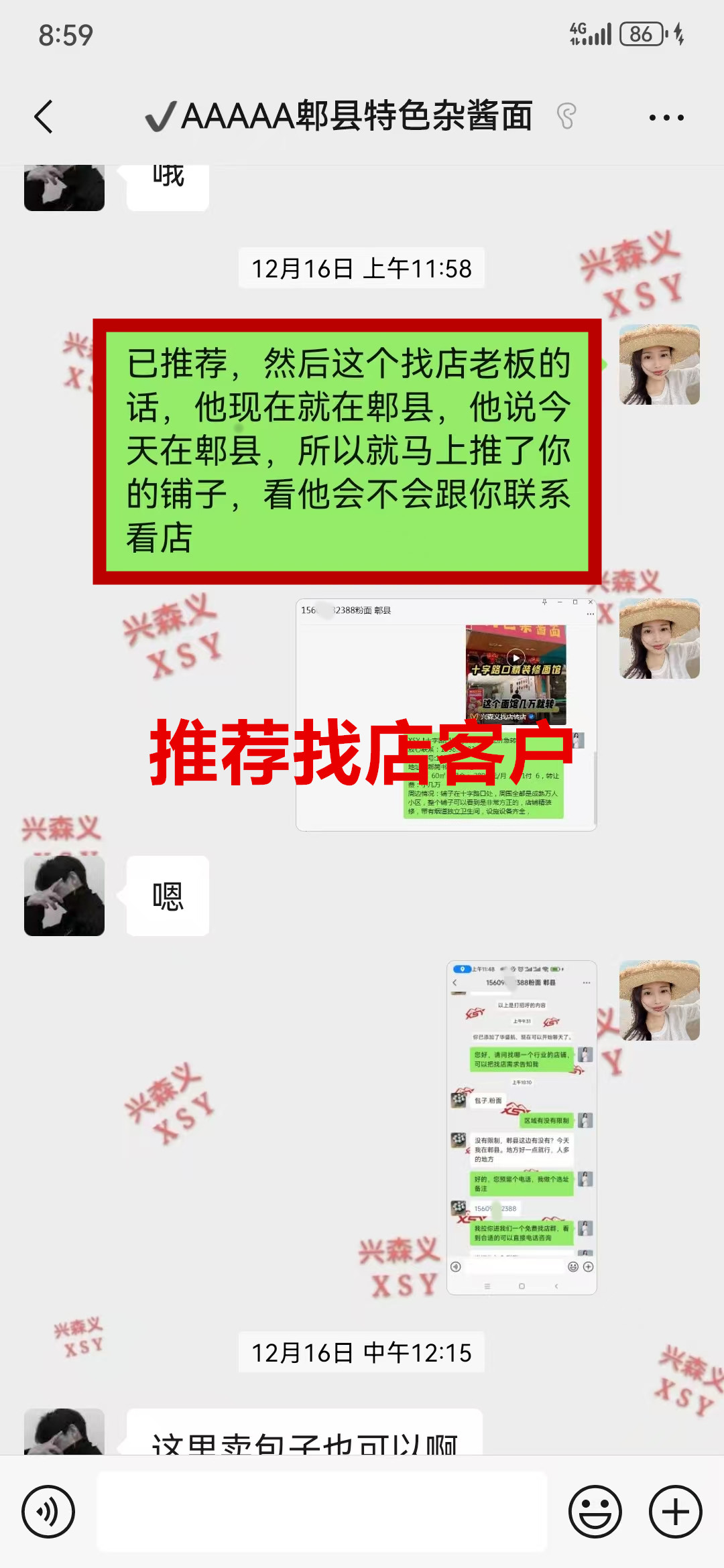Open the chat's three-dot menu

666,117
